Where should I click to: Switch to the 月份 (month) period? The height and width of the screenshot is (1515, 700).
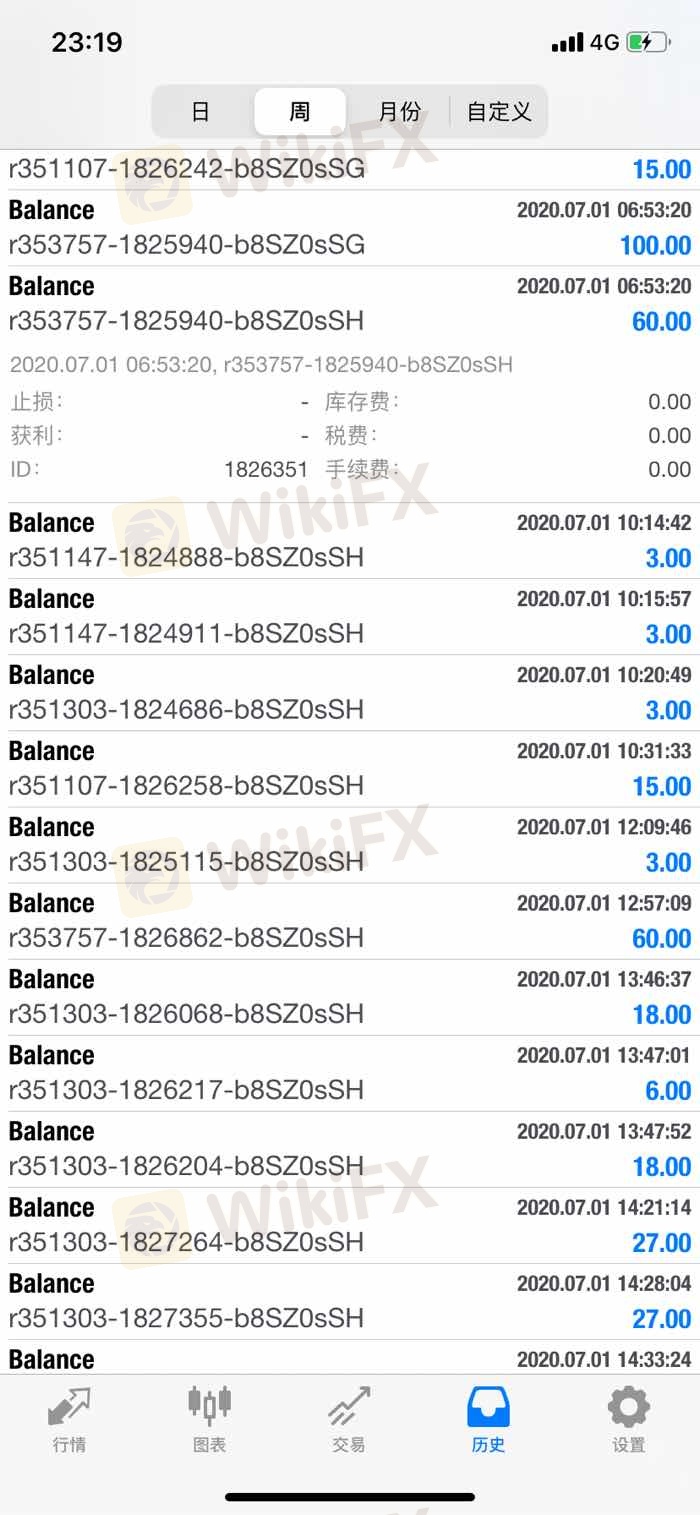tap(399, 111)
